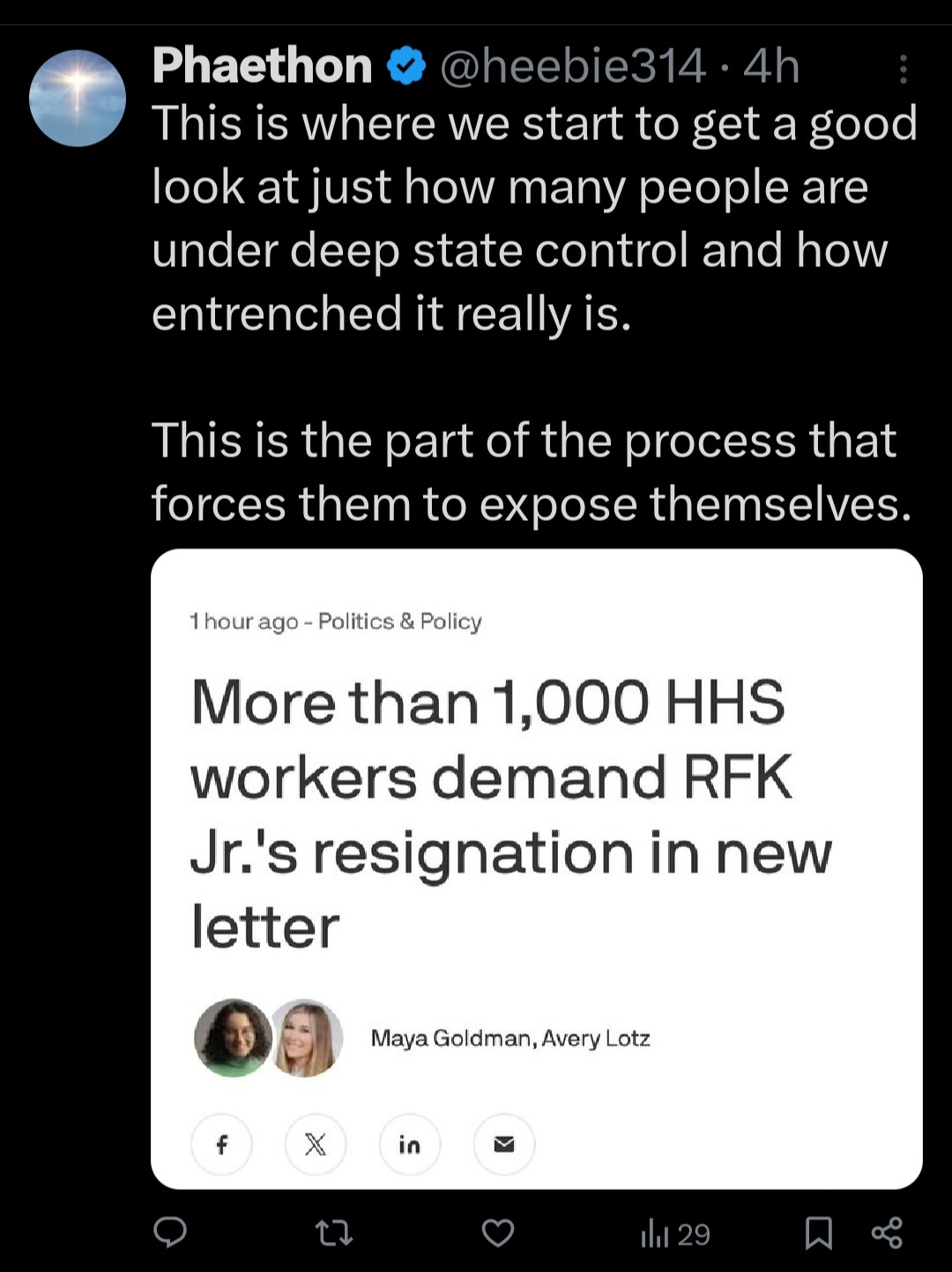Repost Phaethon's tweet
The image size is (952, 1272).
pos(334,1232)
